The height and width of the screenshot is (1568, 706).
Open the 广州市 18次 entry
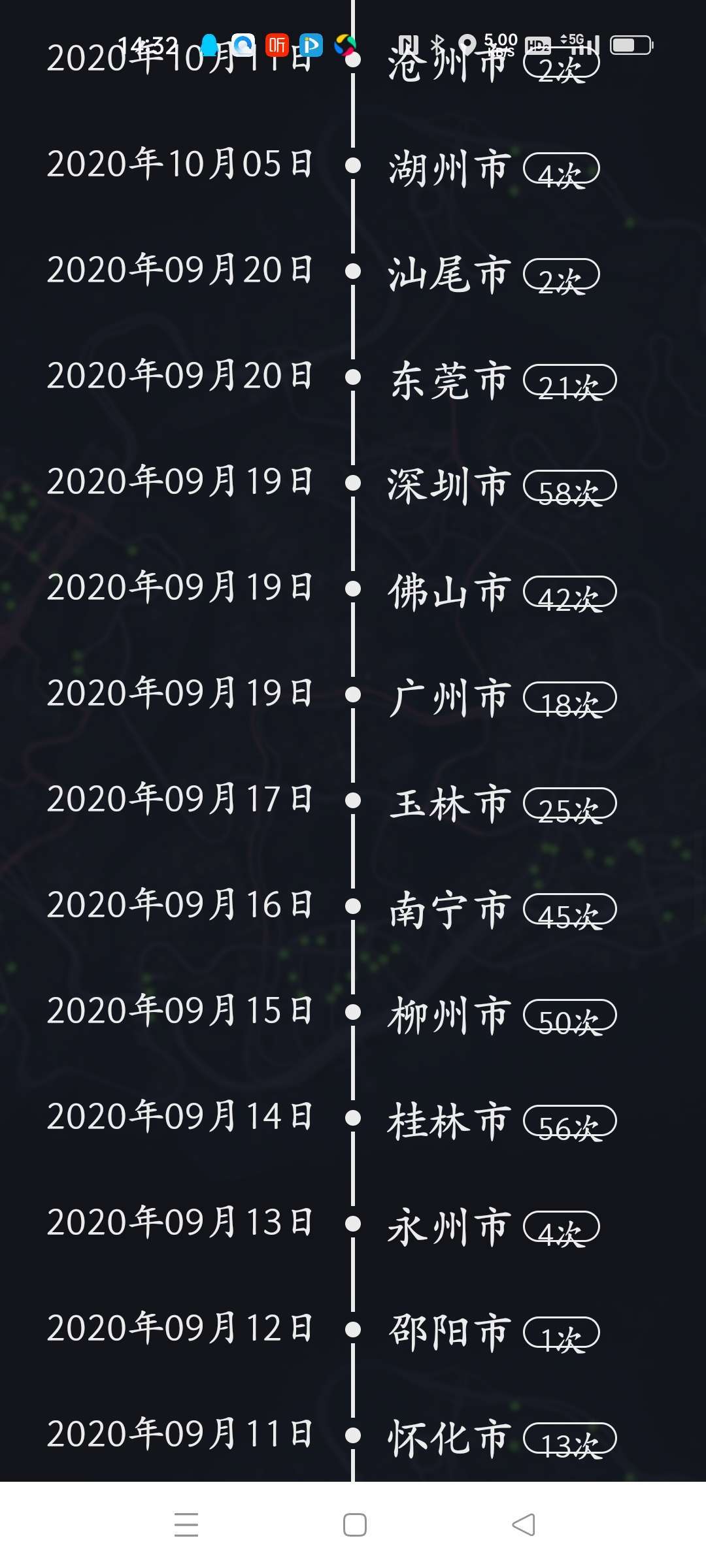[448, 697]
